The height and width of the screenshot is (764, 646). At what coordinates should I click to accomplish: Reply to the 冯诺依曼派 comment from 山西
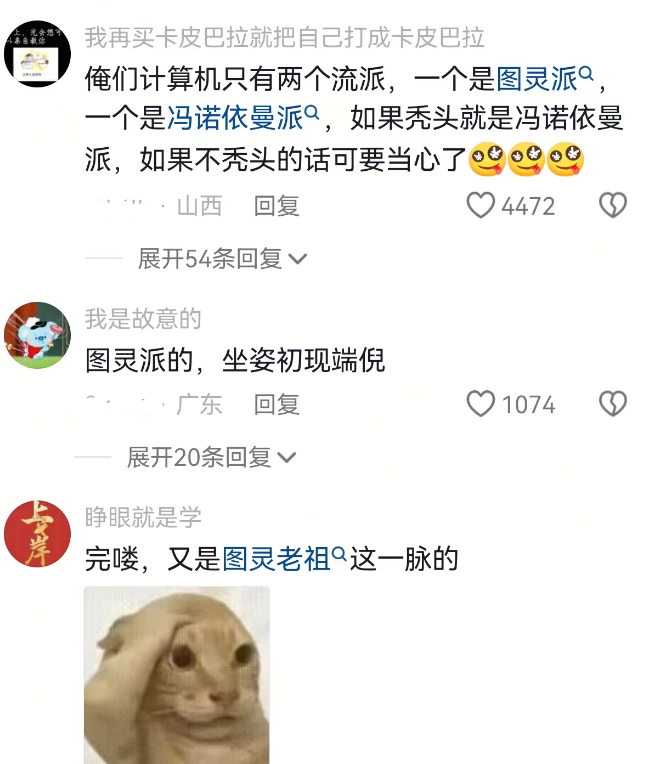coord(276,206)
